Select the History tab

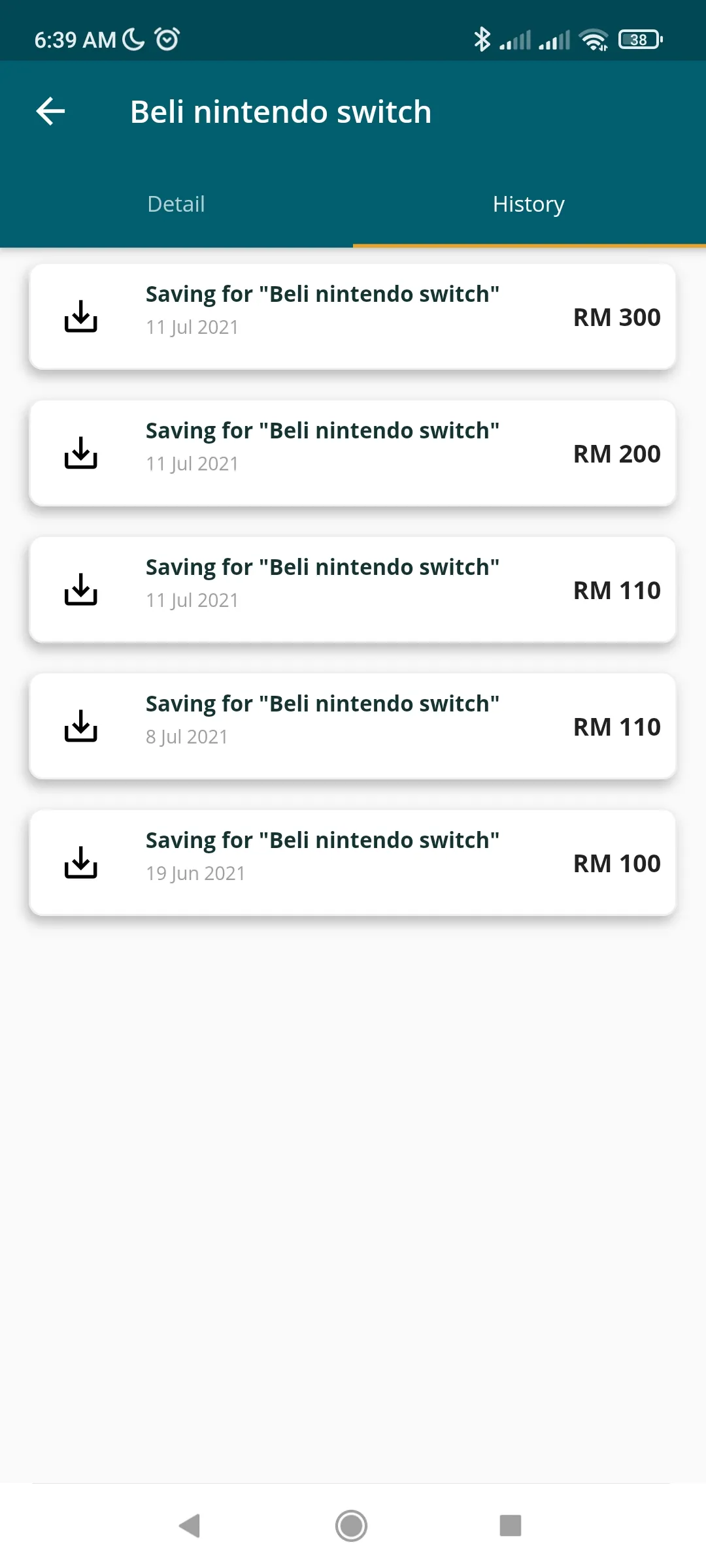click(x=528, y=203)
